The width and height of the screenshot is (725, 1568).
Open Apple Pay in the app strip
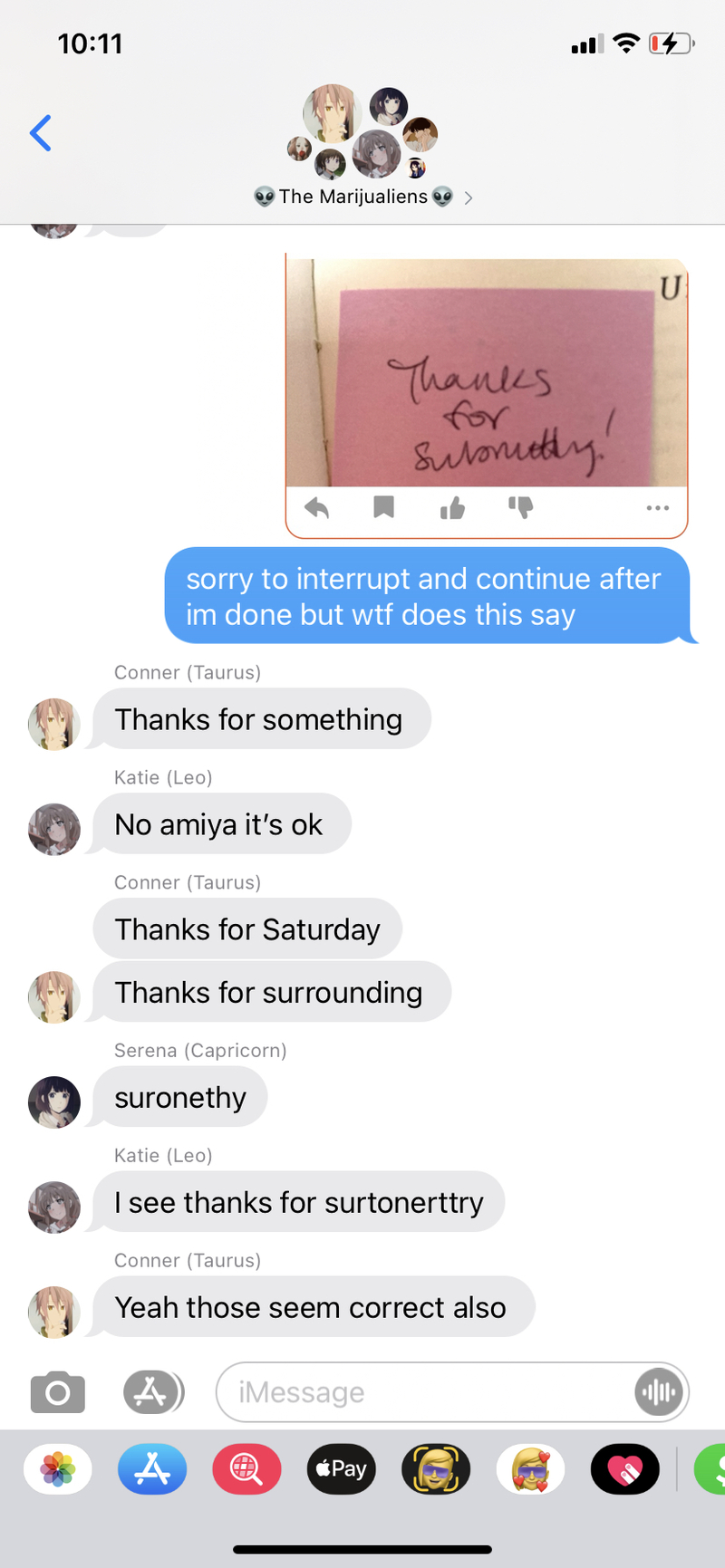(342, 1468)
